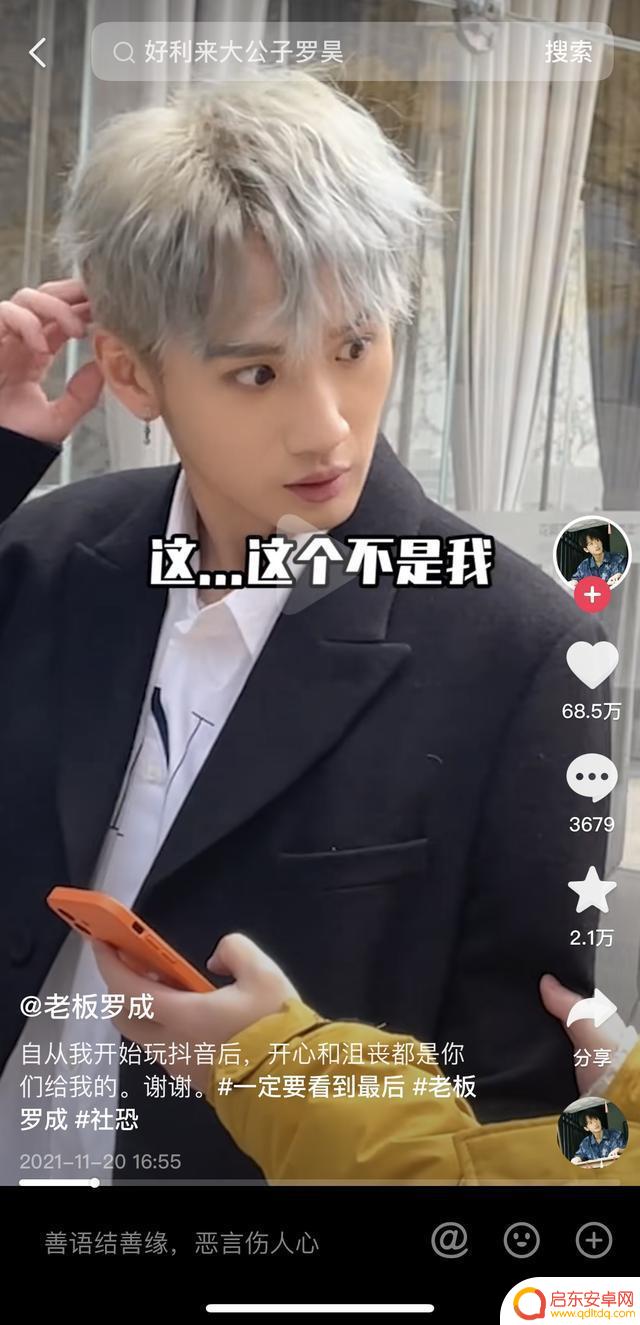Open hashtag #社恐

pyautogui.click(x=106, y=1120)
